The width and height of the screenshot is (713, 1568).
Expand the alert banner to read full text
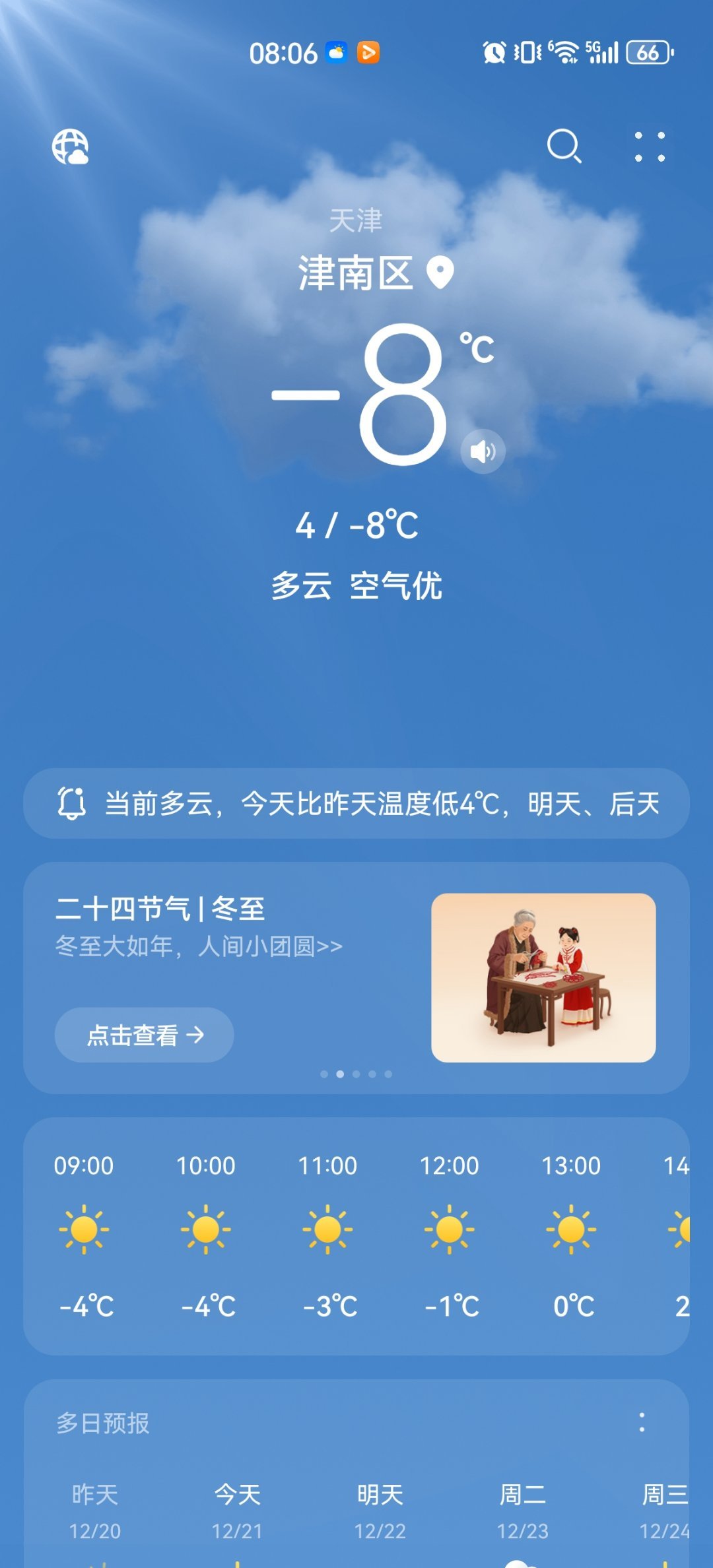(356, 804)
